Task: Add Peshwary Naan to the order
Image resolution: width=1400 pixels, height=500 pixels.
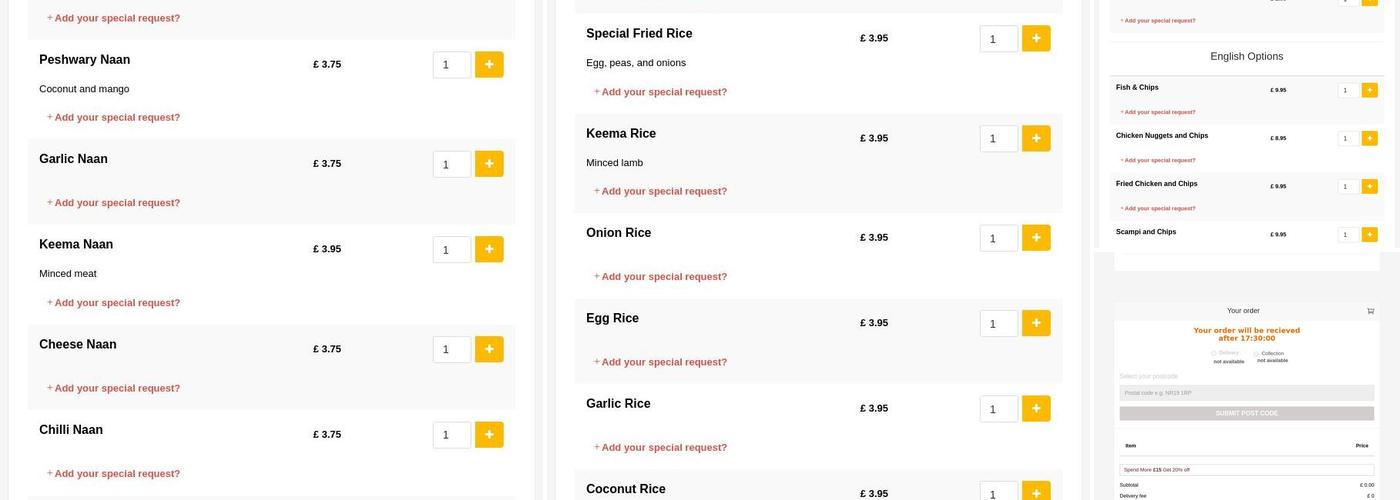Action: 489,65
